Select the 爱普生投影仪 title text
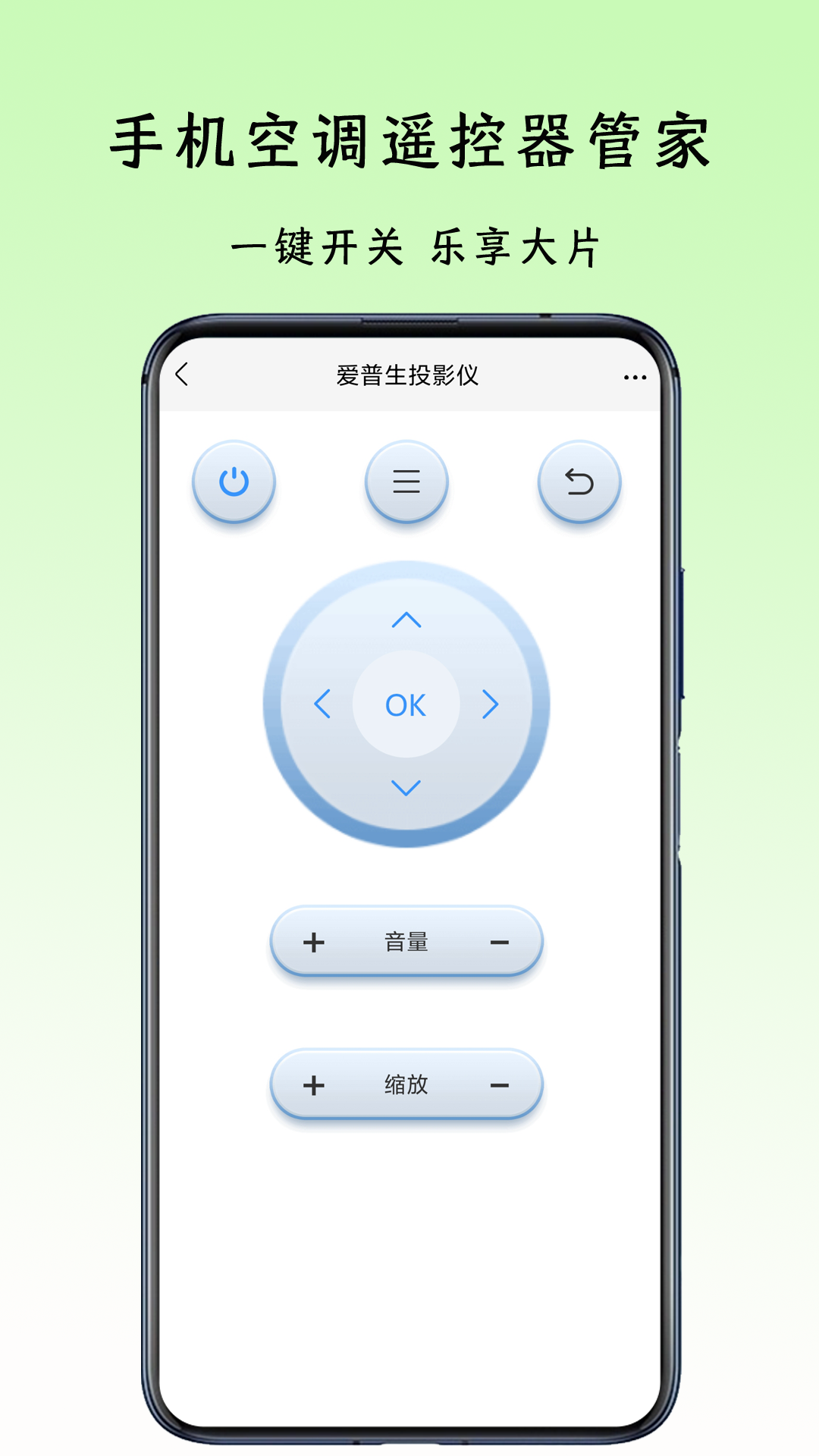 [408, 373]
